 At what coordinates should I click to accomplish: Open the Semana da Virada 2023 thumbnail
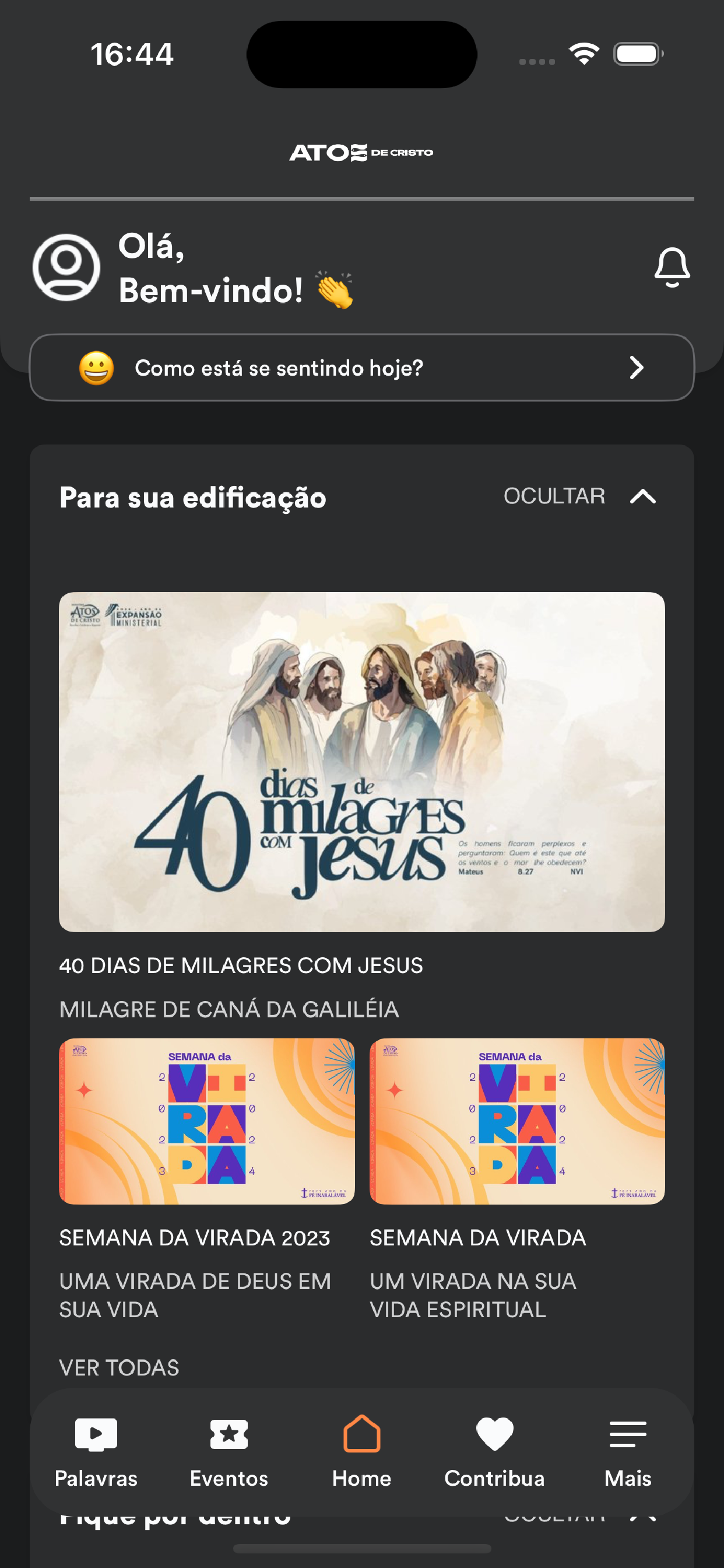click(206, 1120)
